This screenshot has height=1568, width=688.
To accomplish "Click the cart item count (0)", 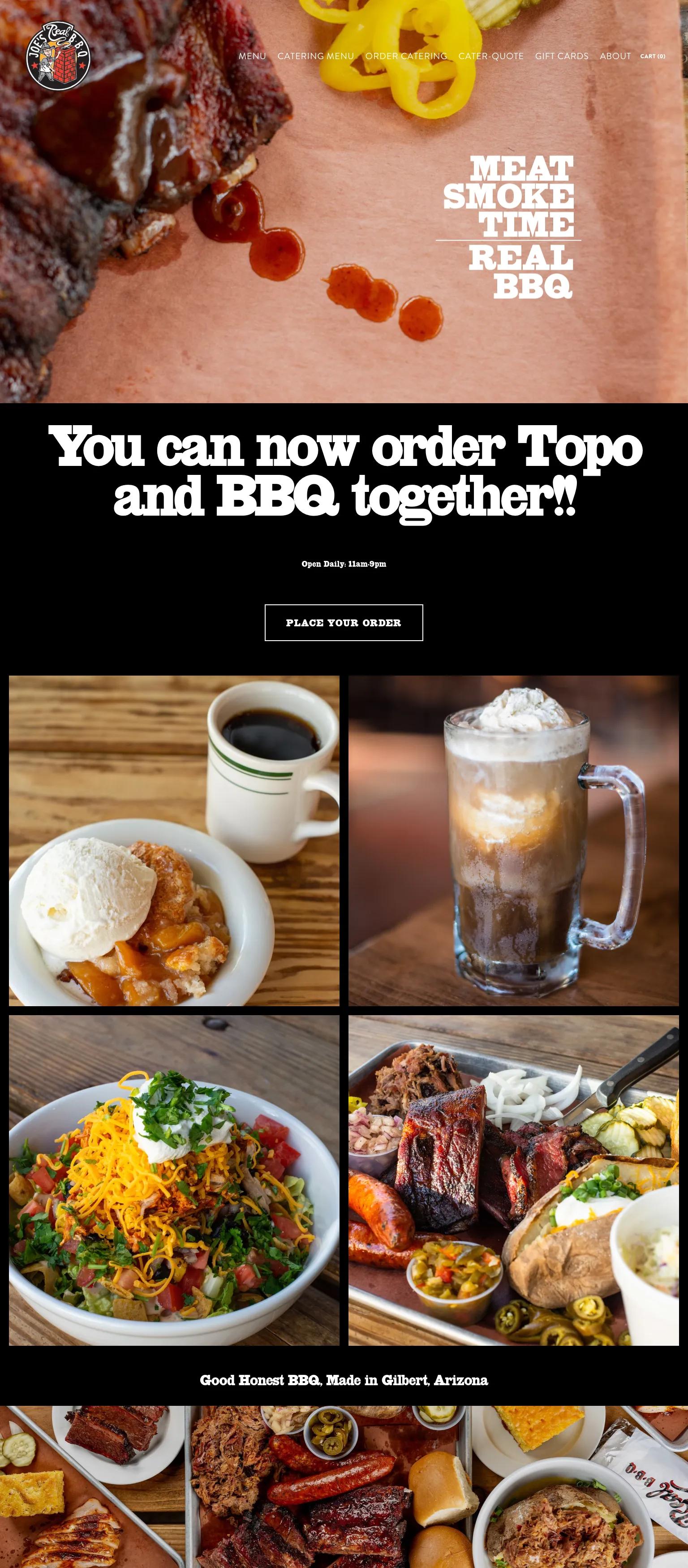I will coord(661,56).
